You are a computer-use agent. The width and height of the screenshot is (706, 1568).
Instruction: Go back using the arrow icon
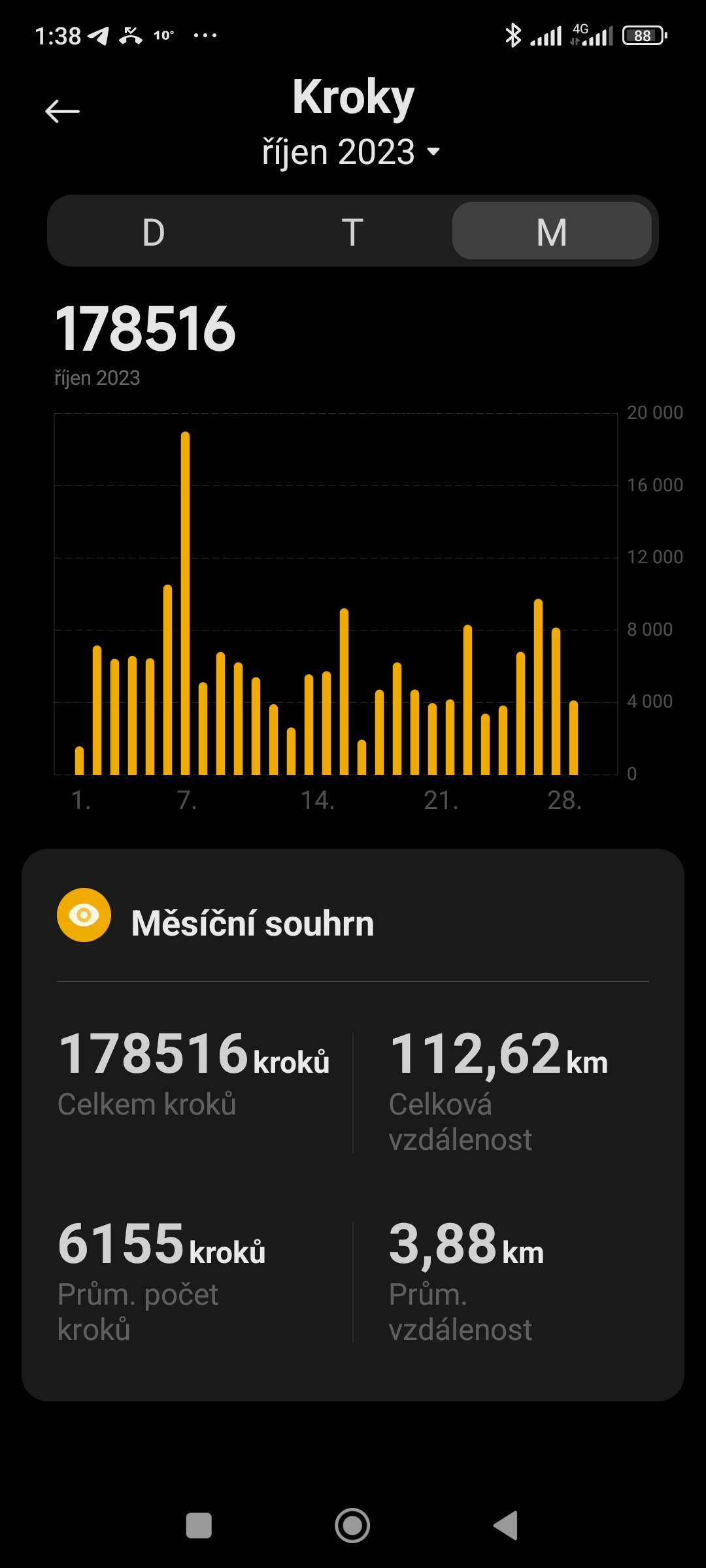tap(62, 111)
